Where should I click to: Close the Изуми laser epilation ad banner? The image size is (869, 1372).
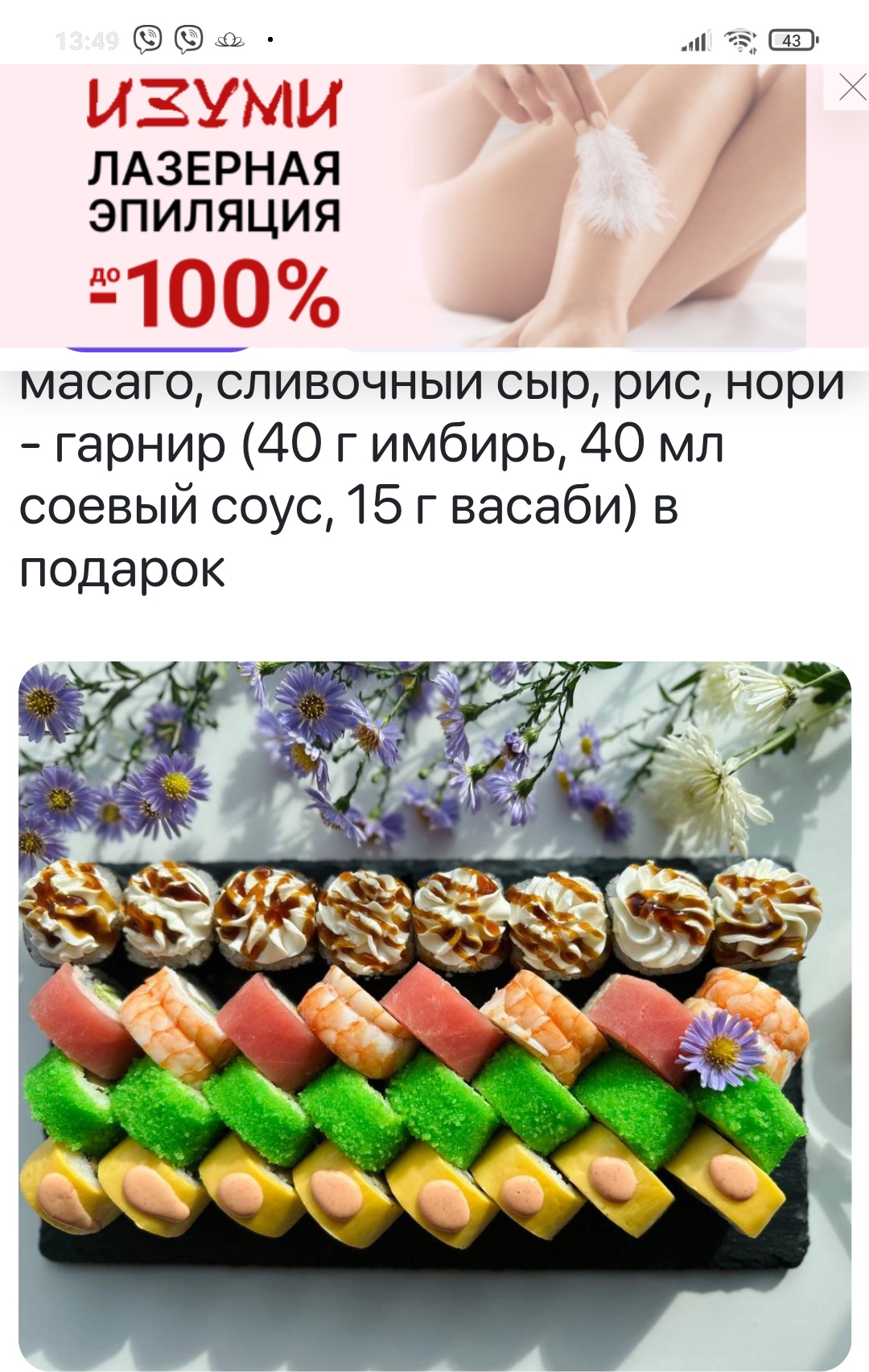click(850, 87)
